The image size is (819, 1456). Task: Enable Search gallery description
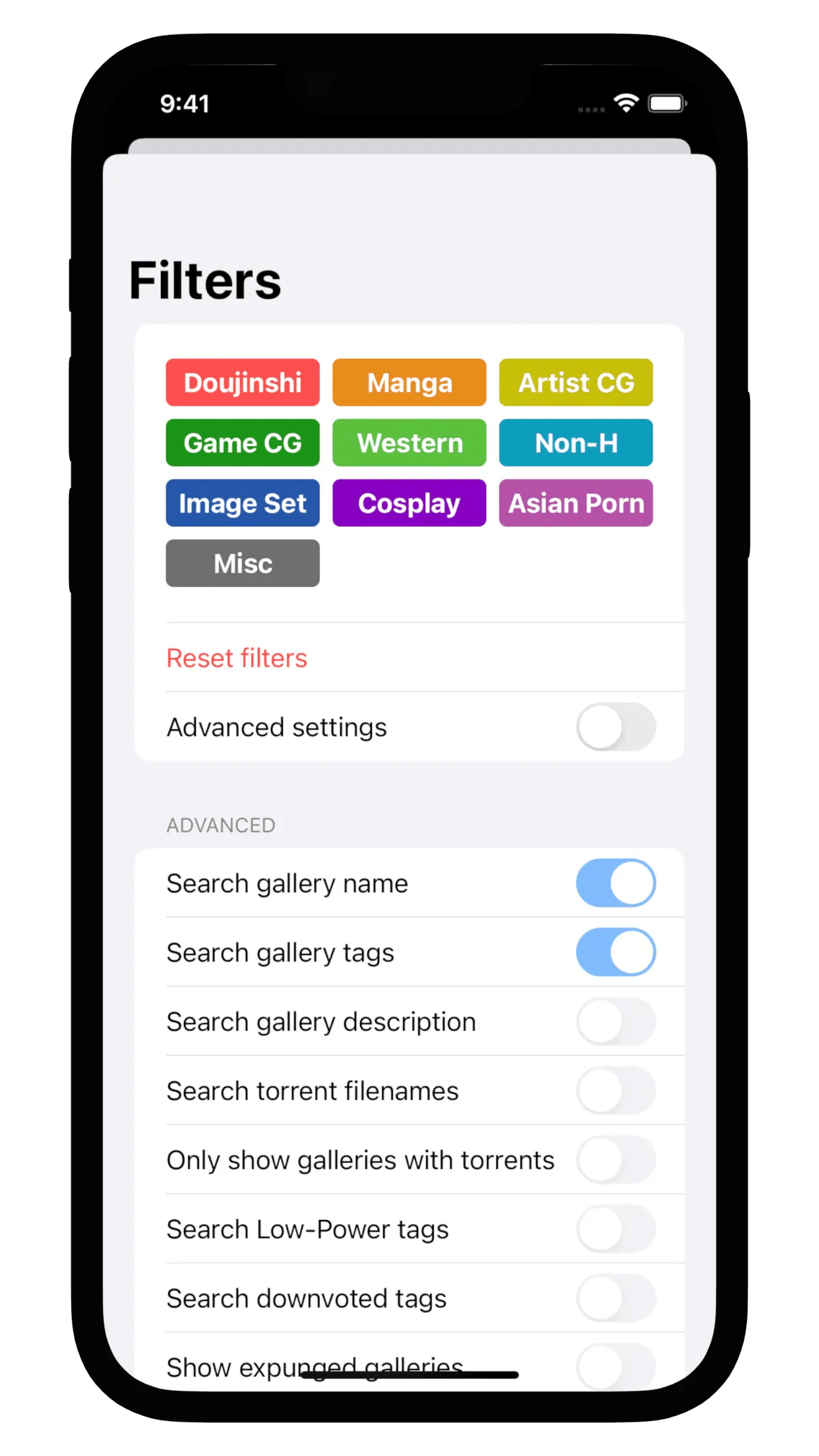coord(616,1021)
